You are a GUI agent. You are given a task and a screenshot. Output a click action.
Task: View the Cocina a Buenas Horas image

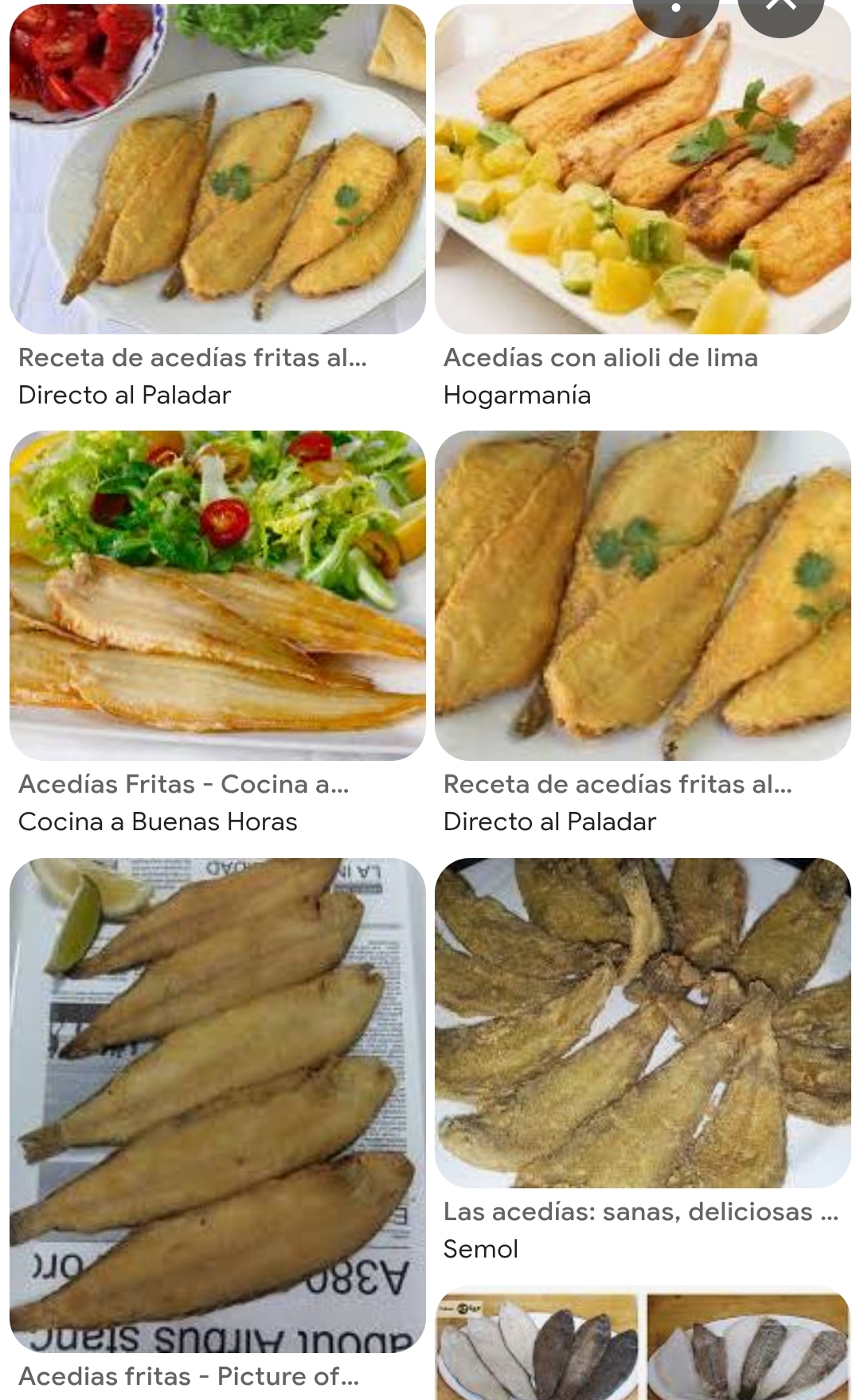[x=217, y=595]
